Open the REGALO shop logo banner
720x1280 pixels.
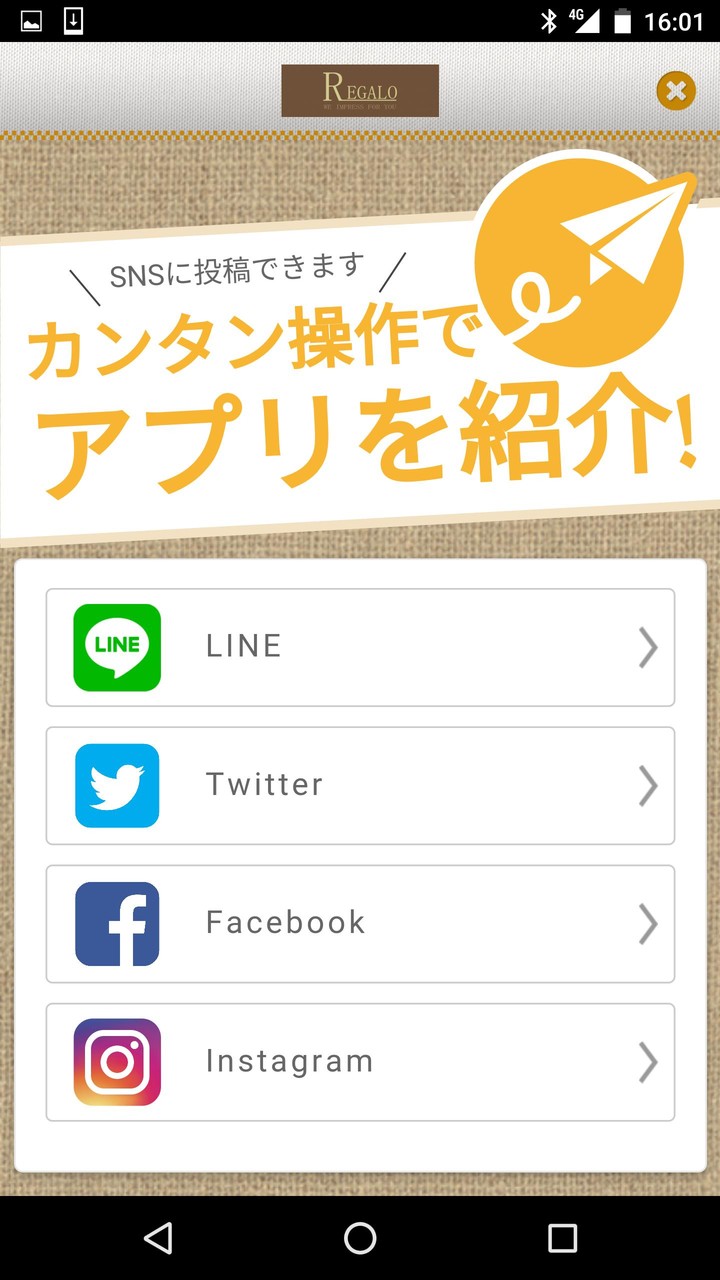[x=360, y=89]
